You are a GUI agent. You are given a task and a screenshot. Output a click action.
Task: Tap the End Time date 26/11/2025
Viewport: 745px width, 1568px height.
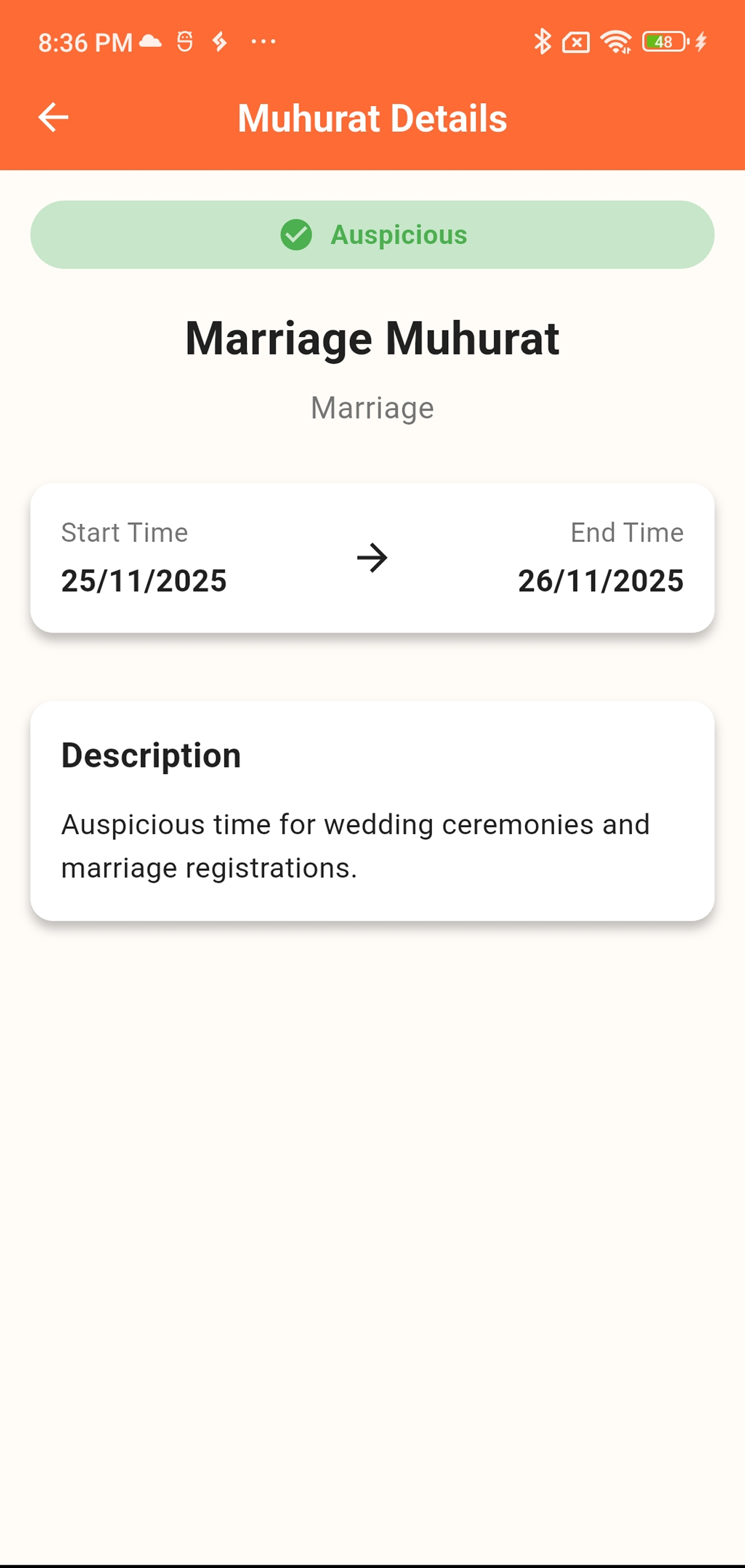point(602,581)
